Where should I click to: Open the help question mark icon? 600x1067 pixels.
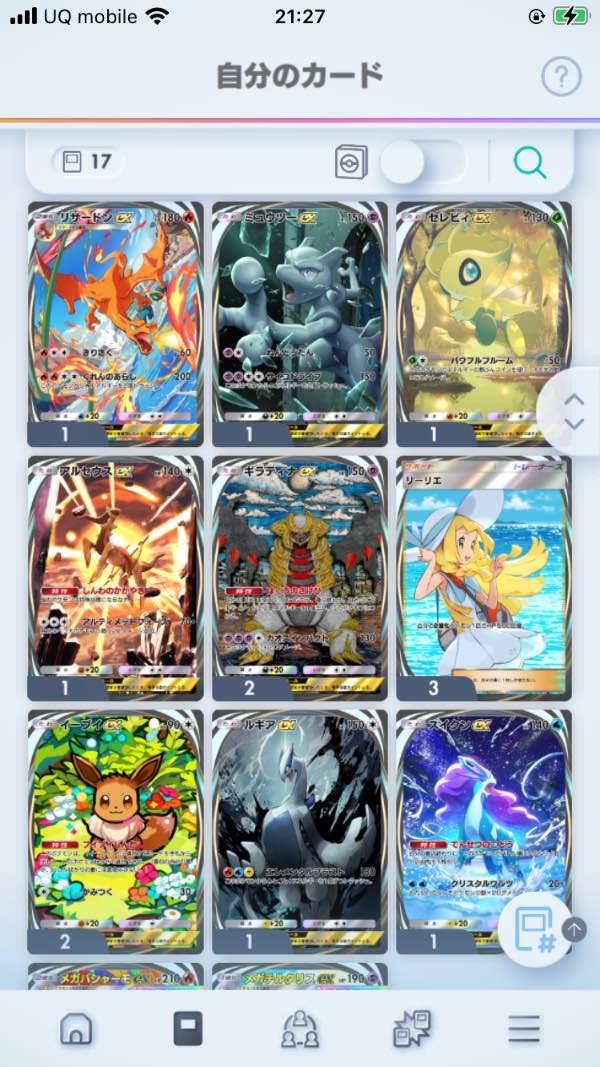click(561, 76)
